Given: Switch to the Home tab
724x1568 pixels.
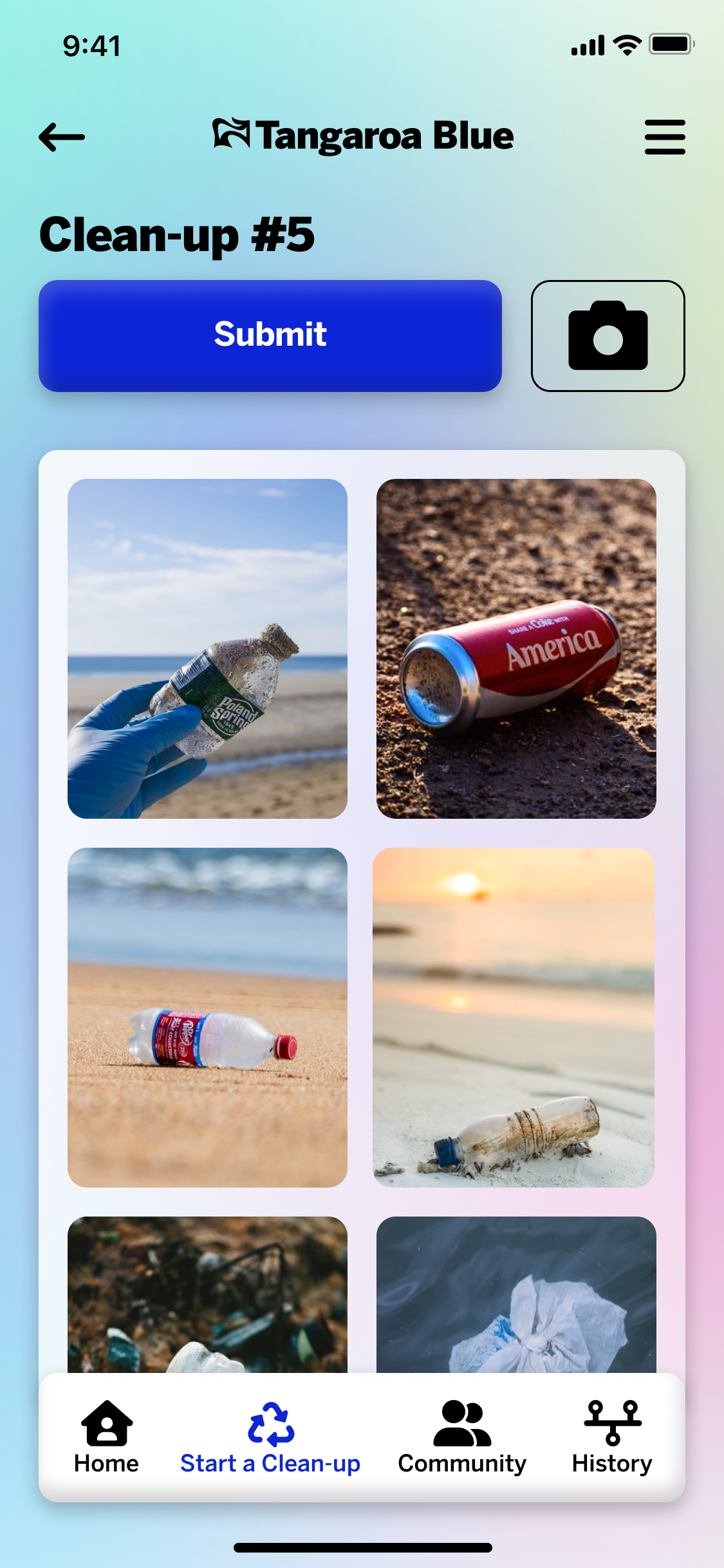Looking at the screenshot, I should 106,1437.
